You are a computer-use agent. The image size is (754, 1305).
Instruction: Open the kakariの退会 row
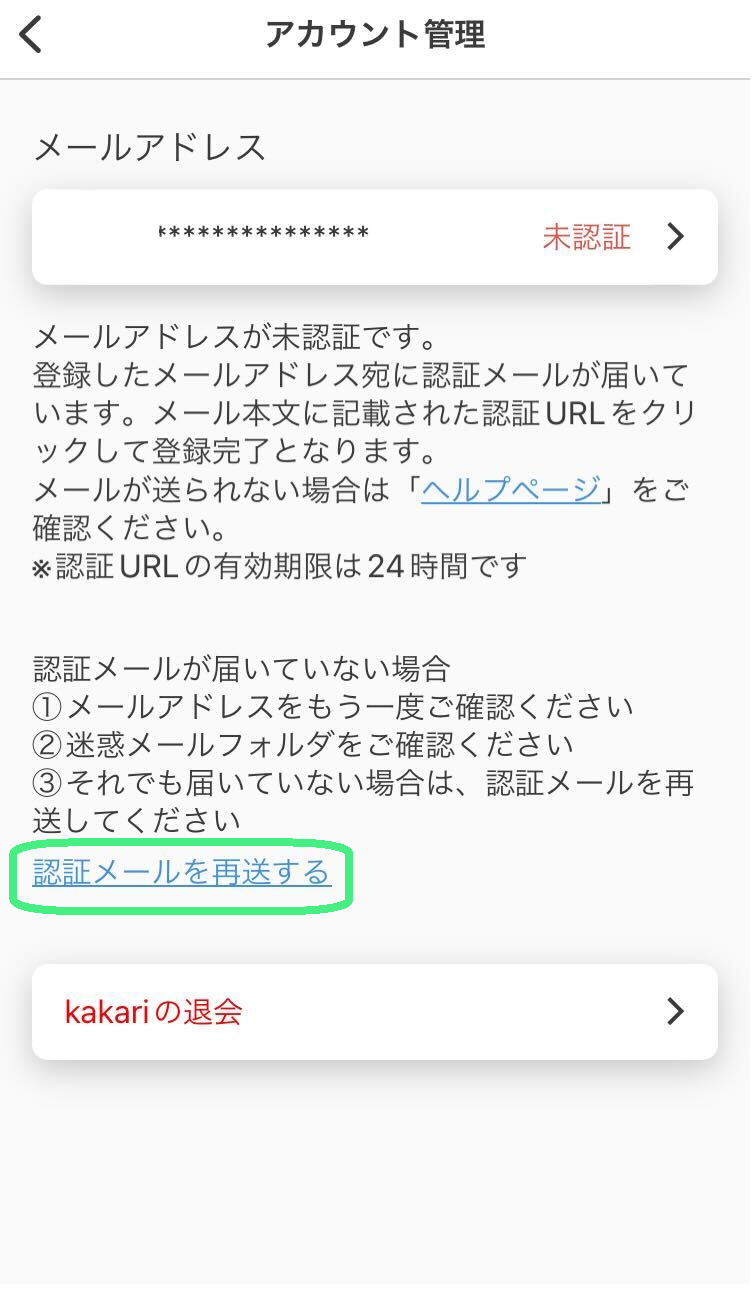click(374, 1012)
